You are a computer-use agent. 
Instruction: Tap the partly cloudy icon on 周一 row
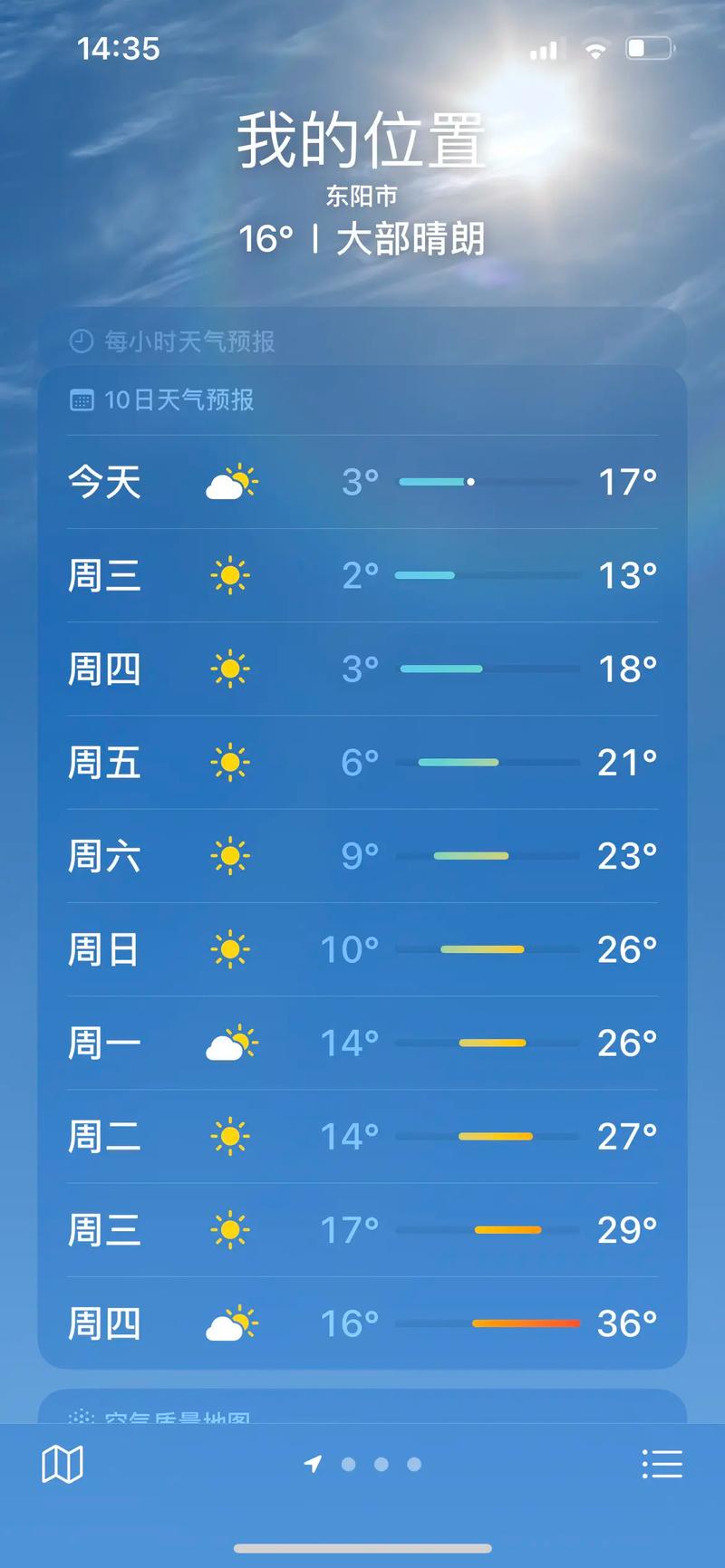click(231, 1043)
